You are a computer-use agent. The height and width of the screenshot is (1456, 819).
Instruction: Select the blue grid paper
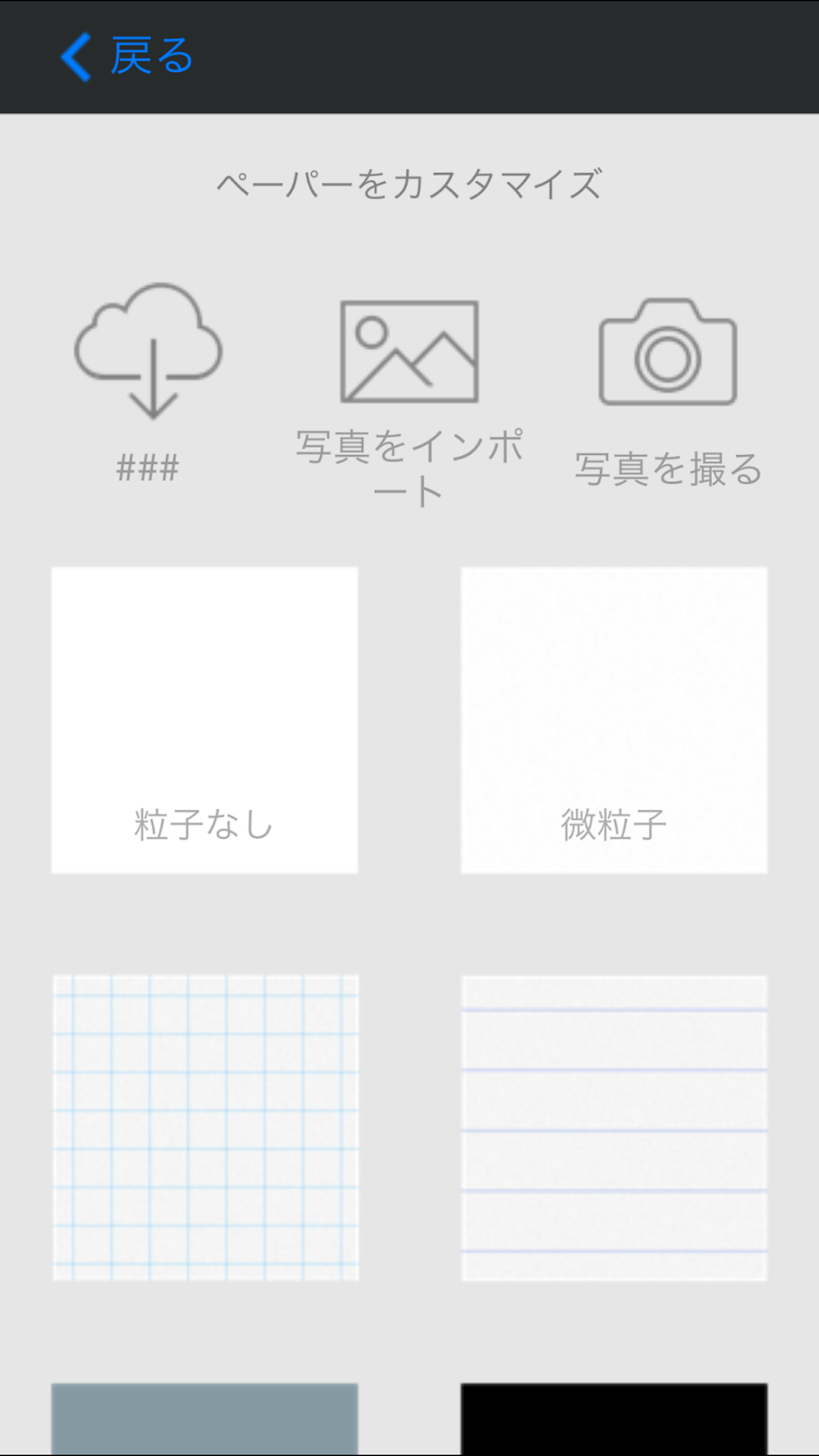[x=205, y=1128]
